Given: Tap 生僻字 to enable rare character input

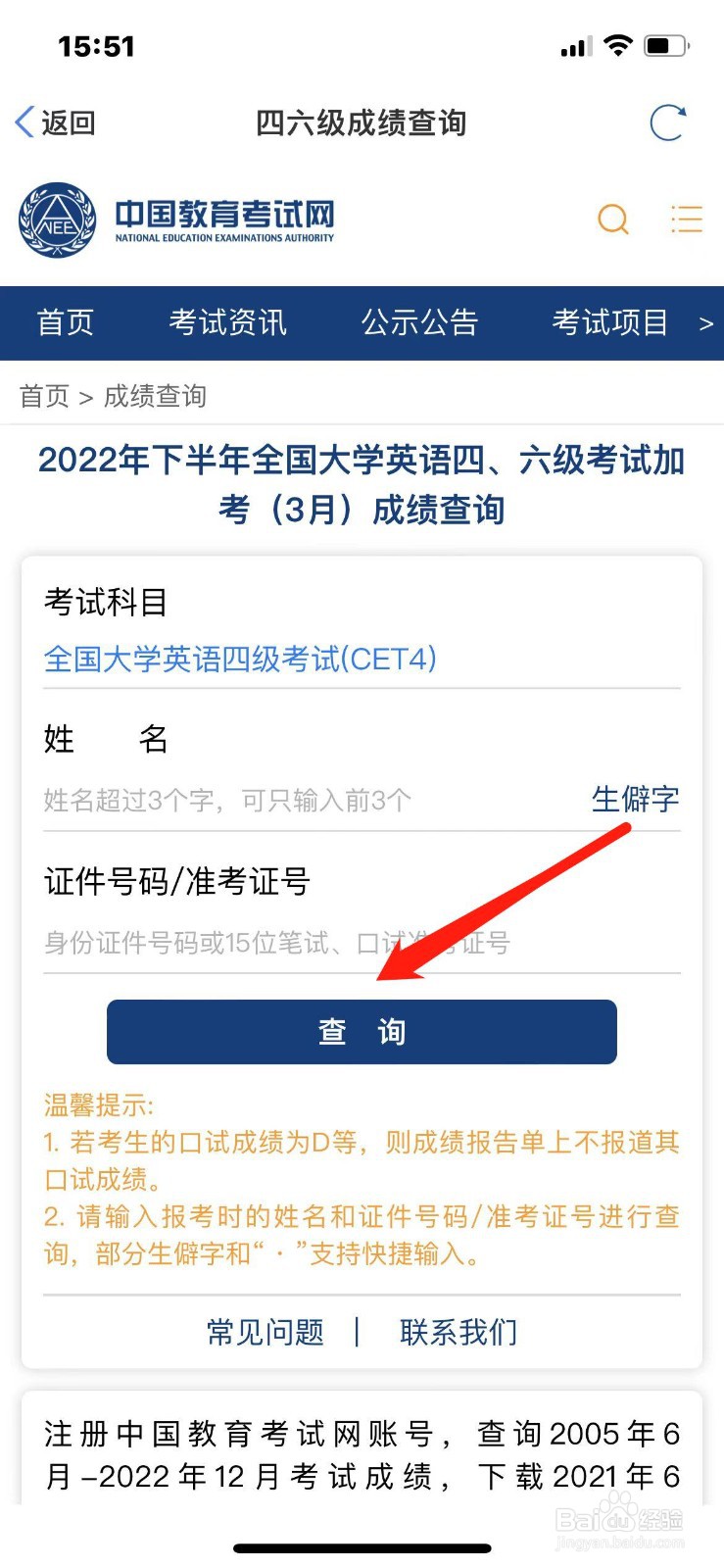Looking at the screenshot, I should pos(637,799).
